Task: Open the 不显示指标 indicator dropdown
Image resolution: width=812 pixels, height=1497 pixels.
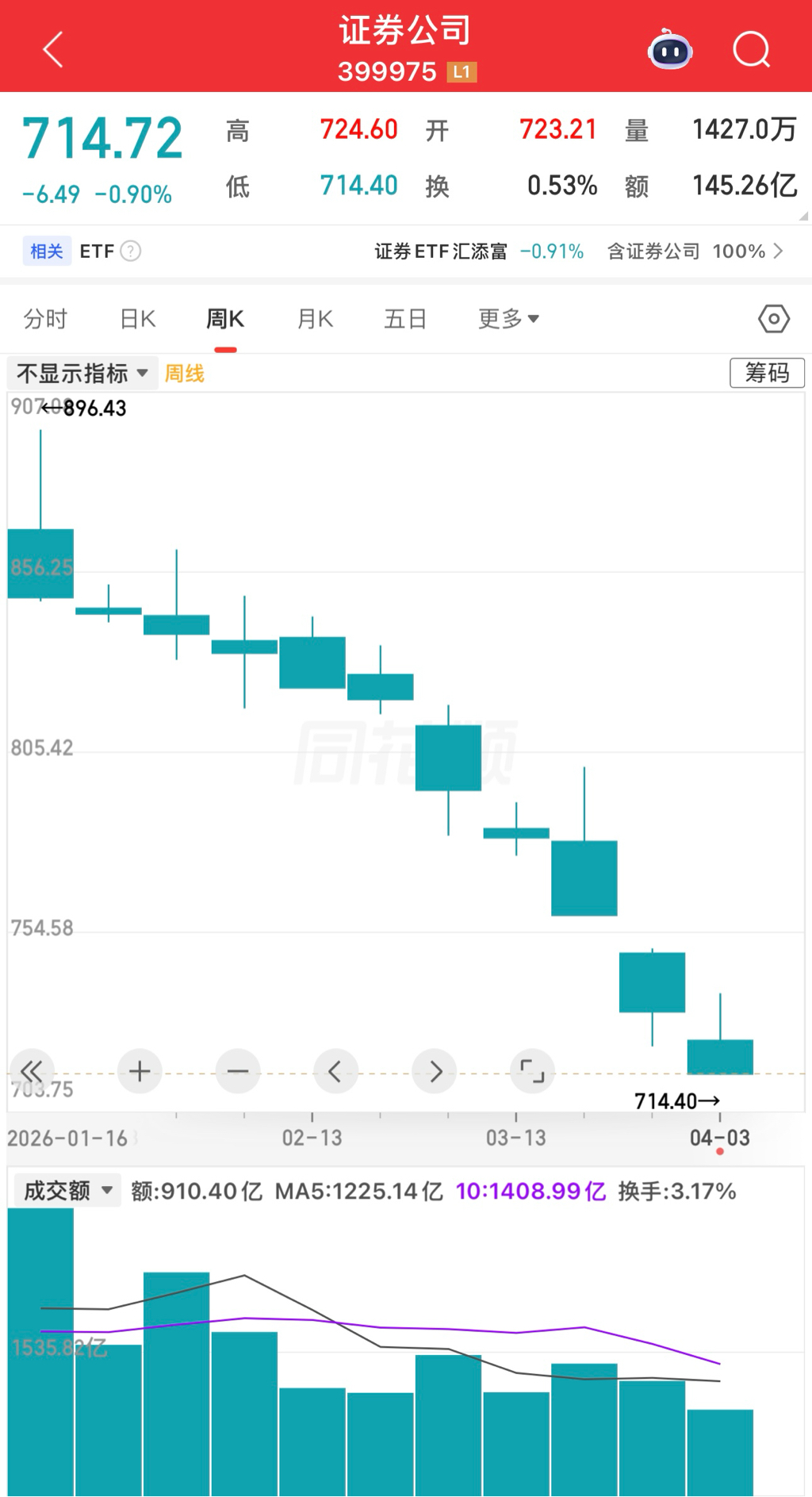Action: click(x=82, y=373)
